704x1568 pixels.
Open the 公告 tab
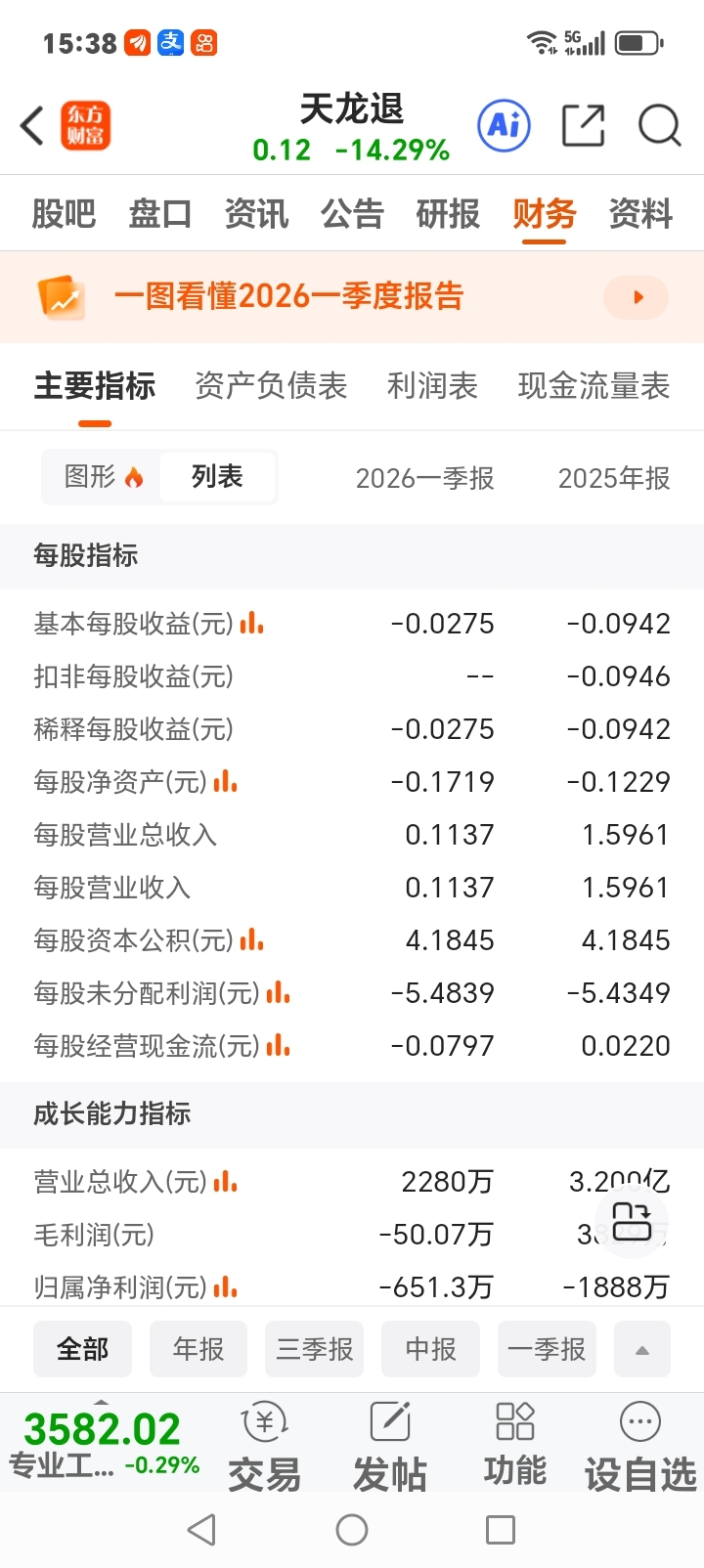pos(352,213)
